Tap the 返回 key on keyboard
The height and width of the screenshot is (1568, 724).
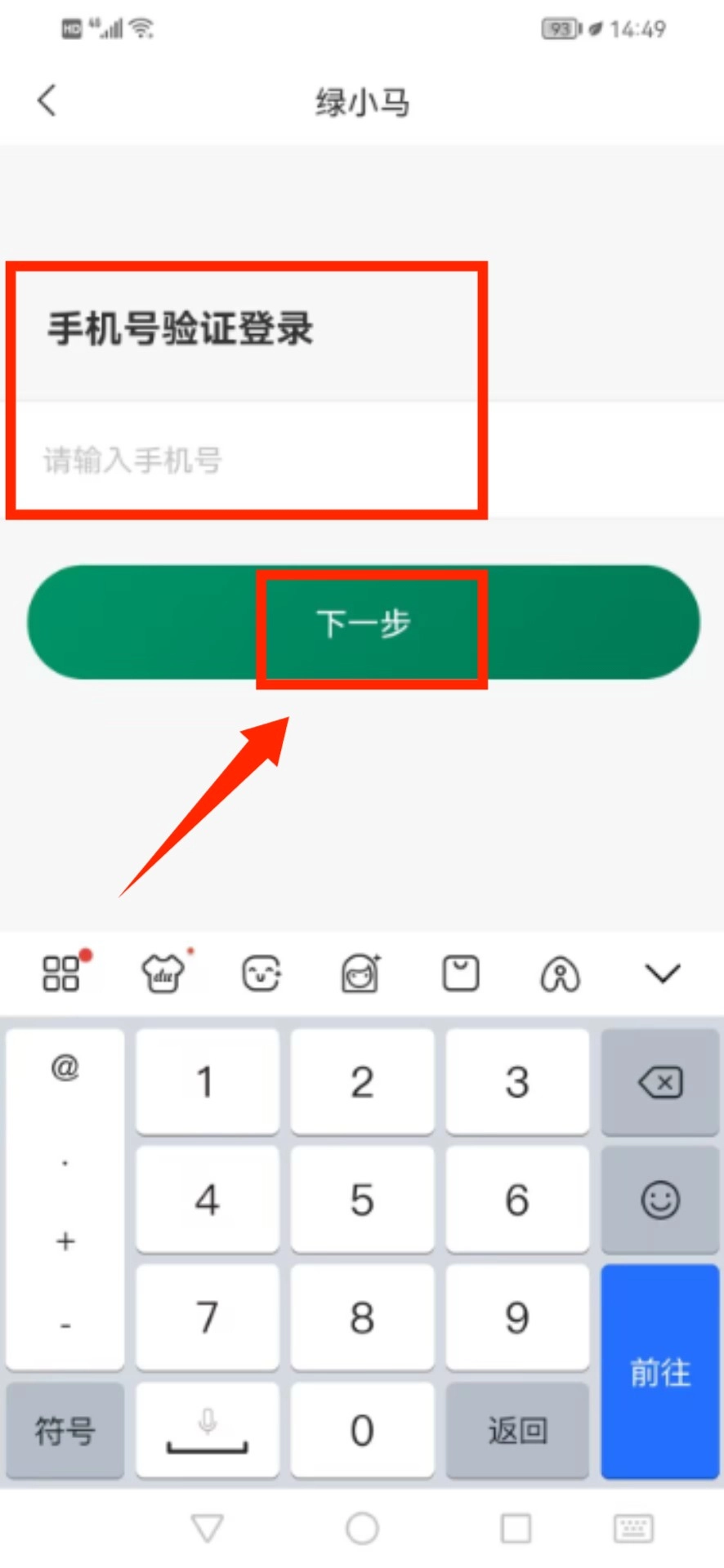(516, 1431)
